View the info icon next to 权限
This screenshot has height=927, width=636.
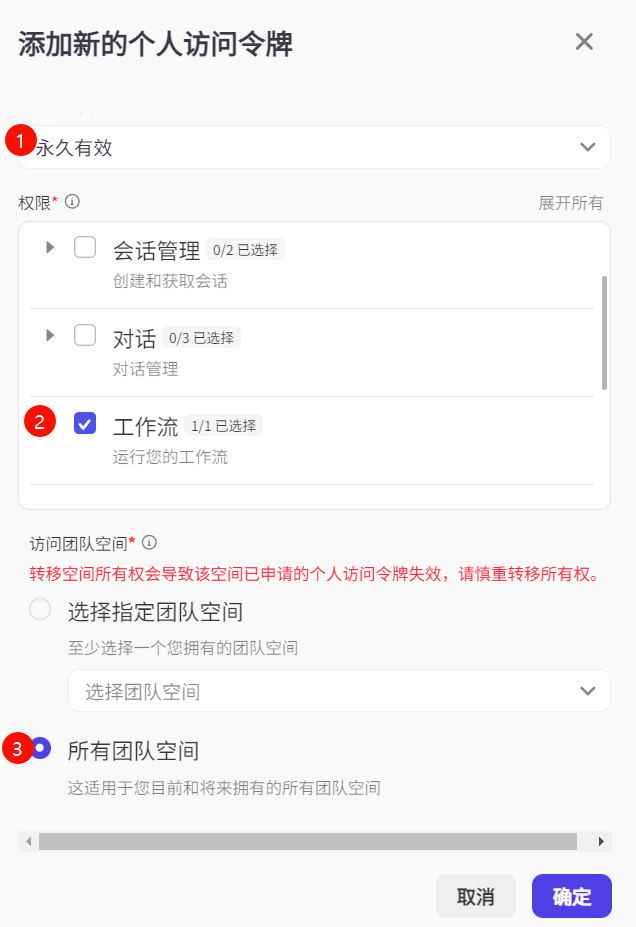(x=72, y=202)
